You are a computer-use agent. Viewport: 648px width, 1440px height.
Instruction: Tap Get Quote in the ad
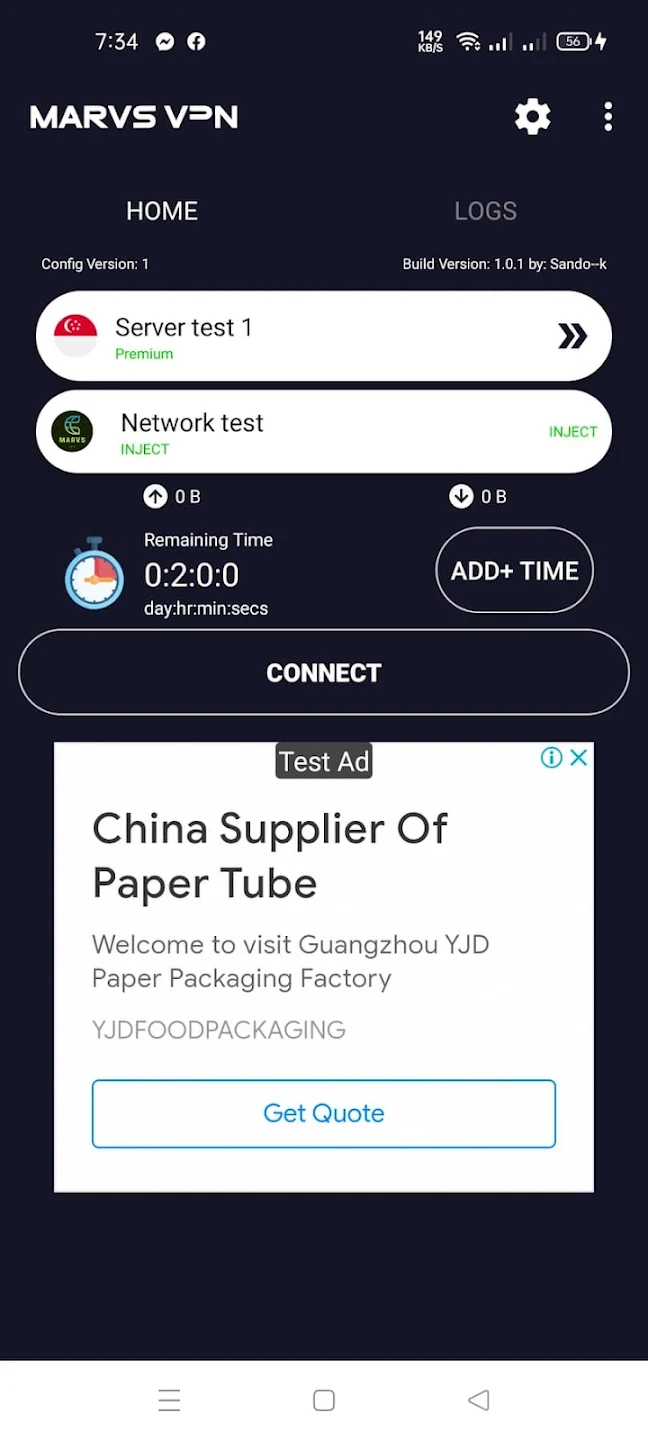(x=323, y=1113)
